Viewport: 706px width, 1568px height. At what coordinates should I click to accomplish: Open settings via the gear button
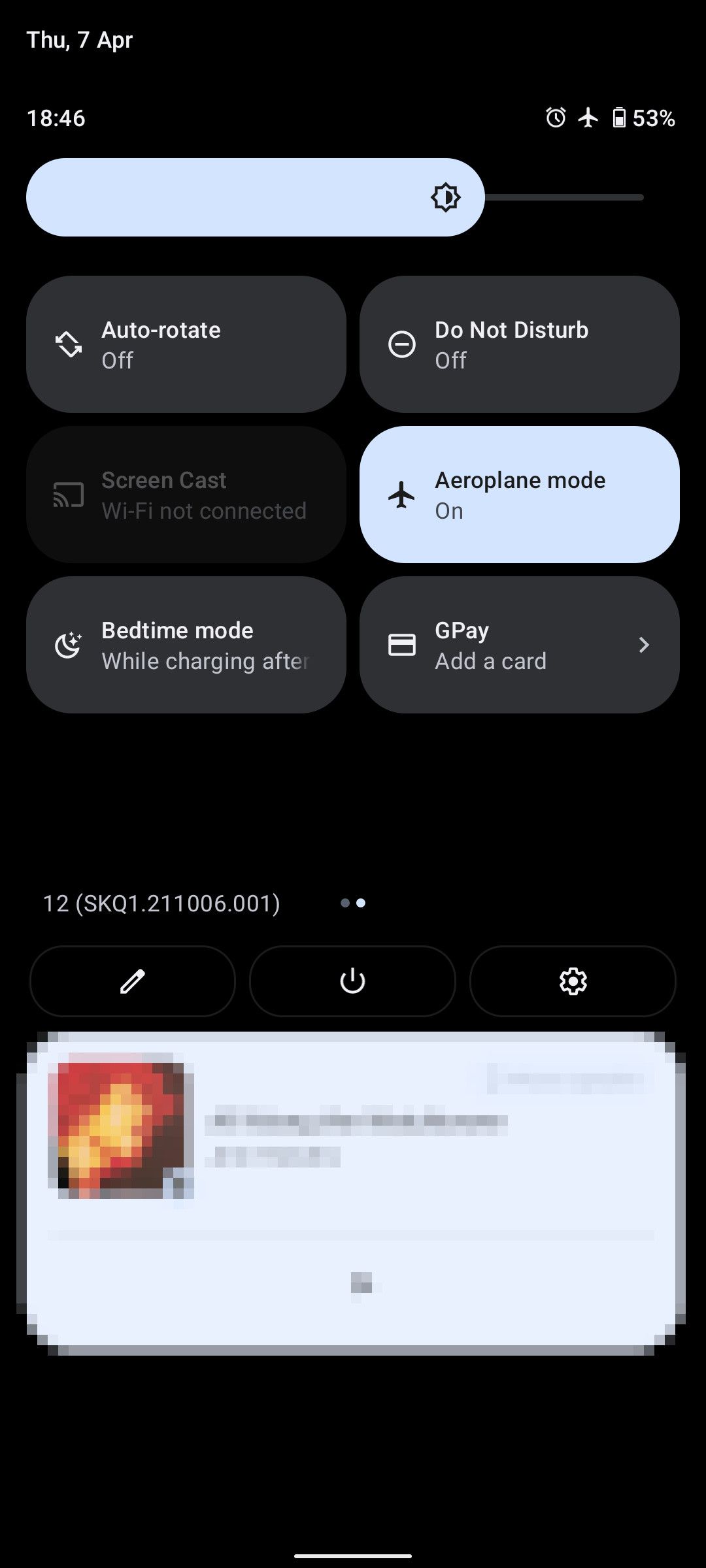(x=573, y=981)
